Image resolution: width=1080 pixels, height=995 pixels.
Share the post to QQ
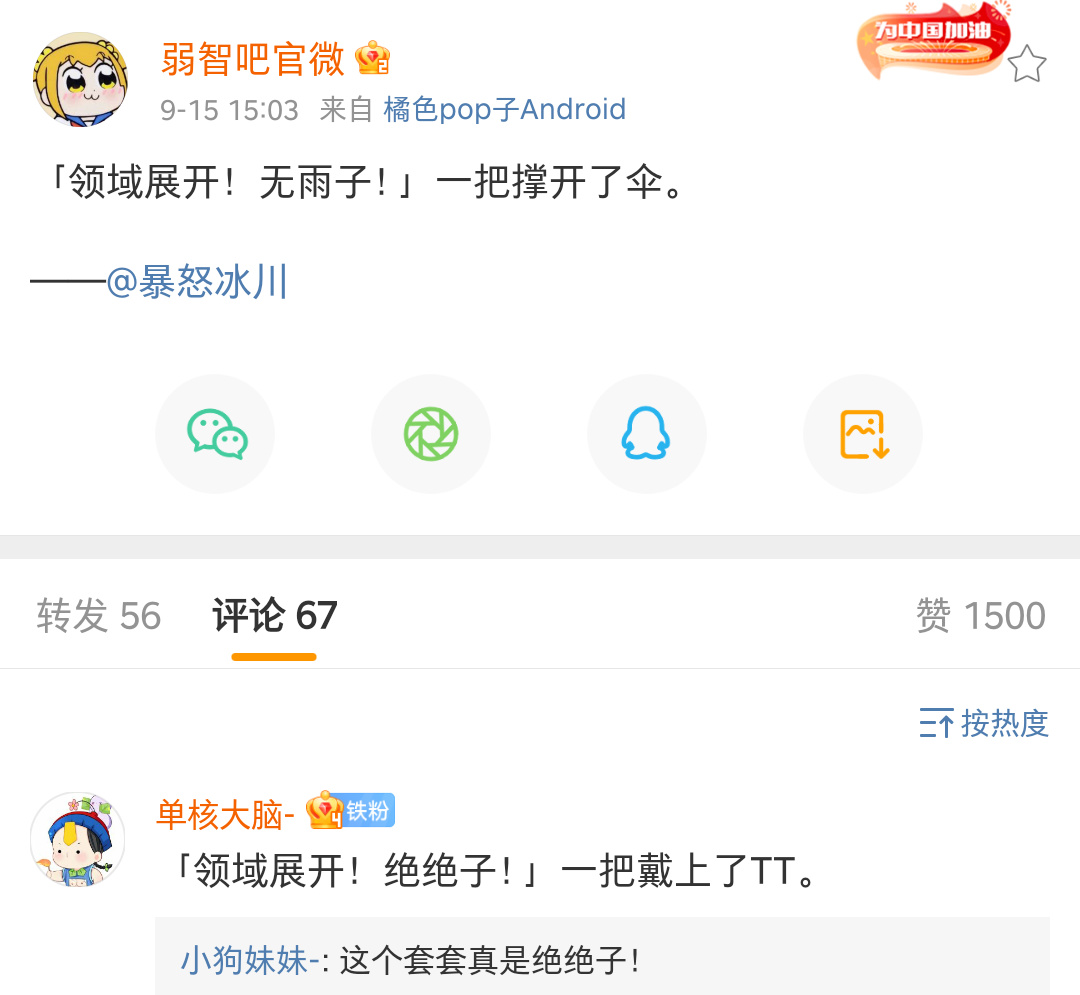[x=646, y=434]
